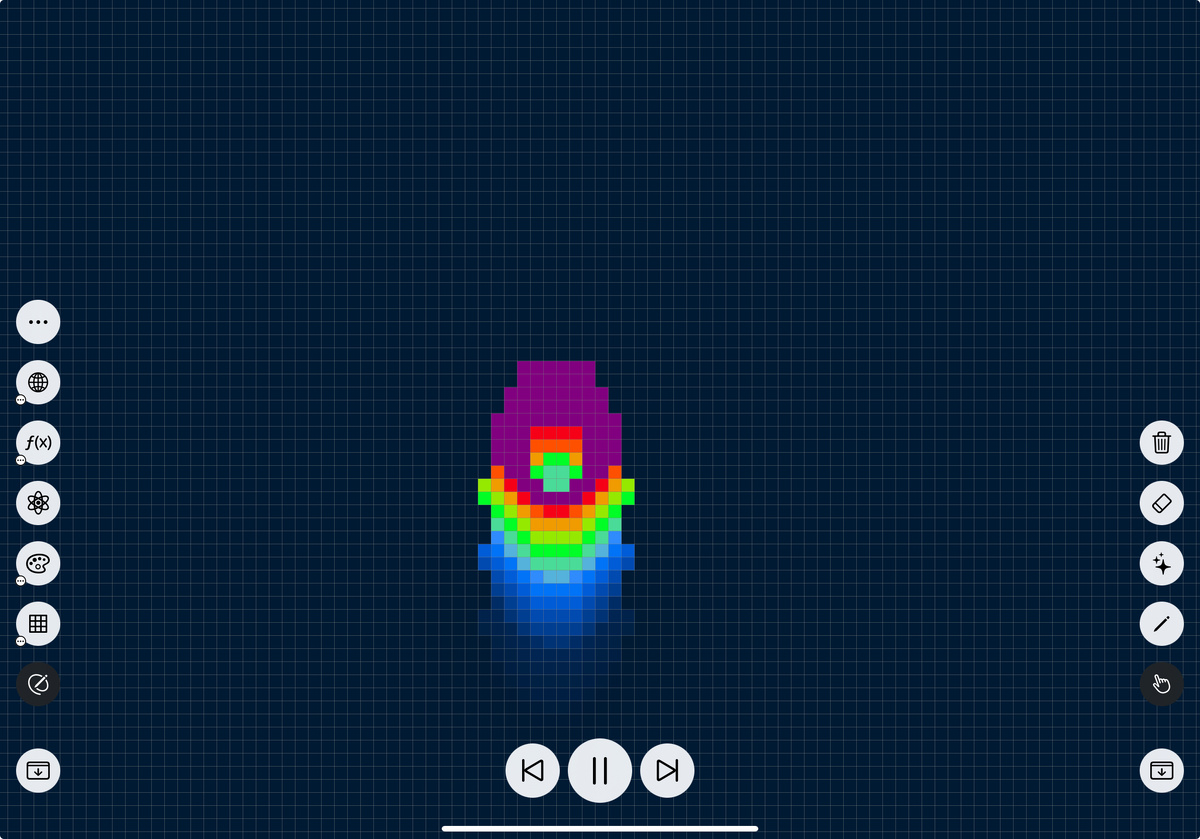The image size is (1200, 839).
Task: Pause the running simulation
Action: click(x=600, y=771)
